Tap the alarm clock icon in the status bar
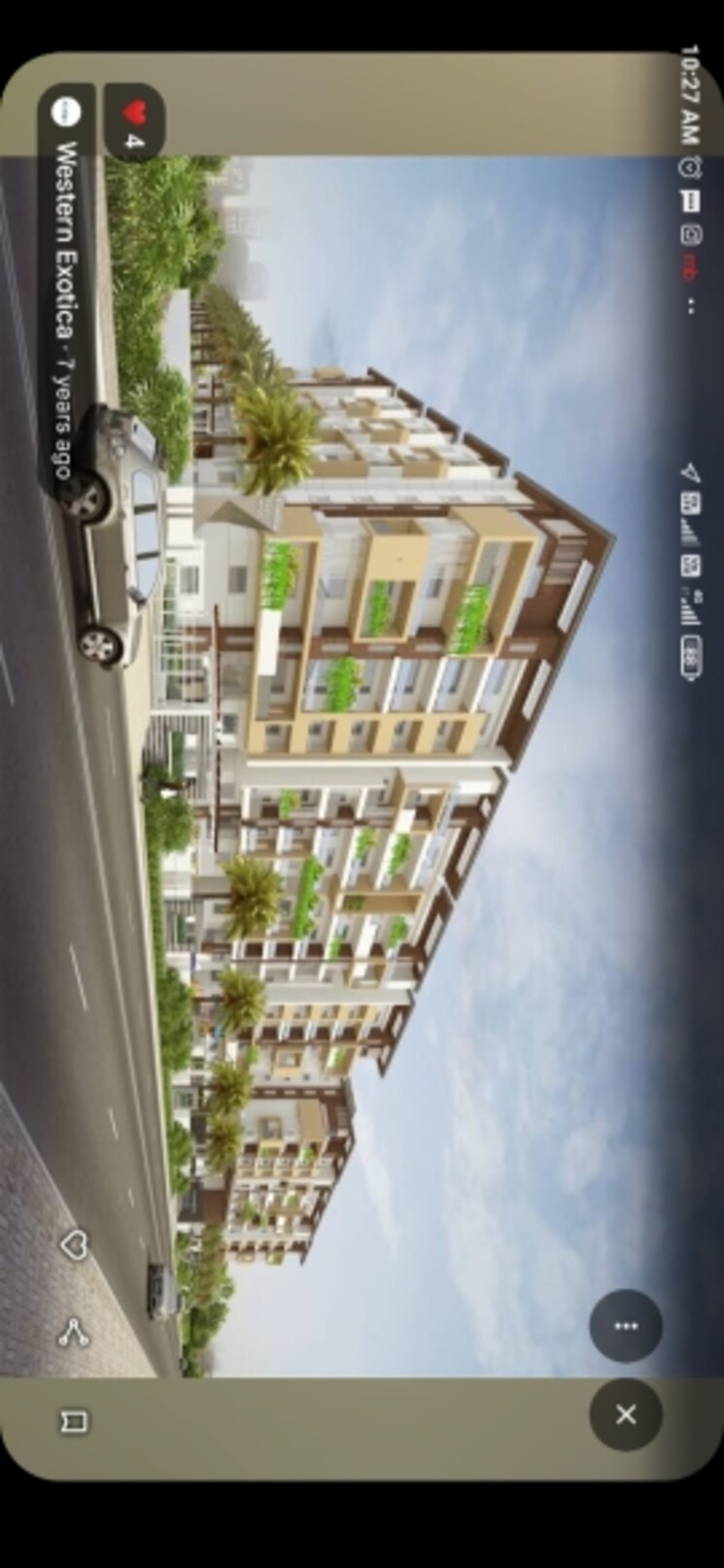724x1568 pixels. (x=689, y=168)
